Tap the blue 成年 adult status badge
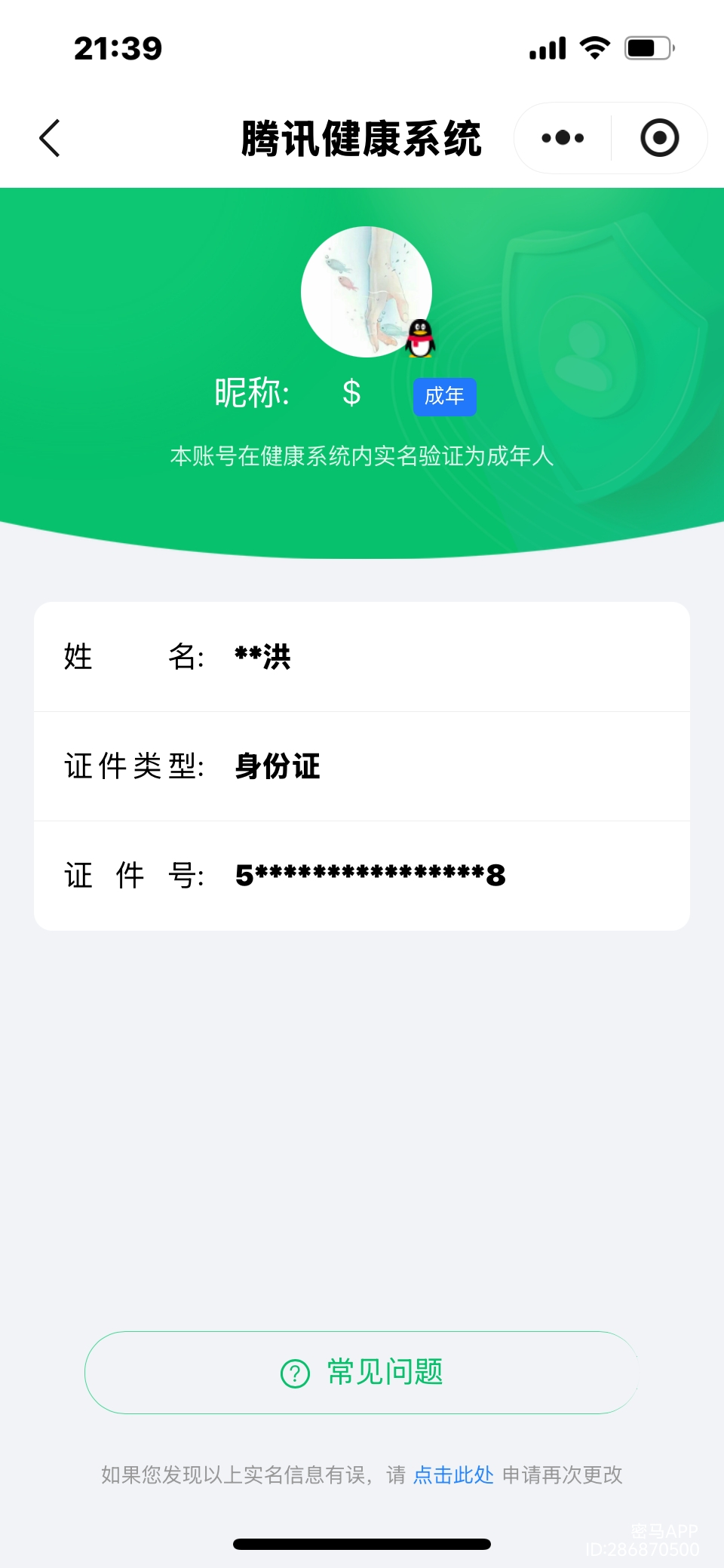 [x=444, y=396]
